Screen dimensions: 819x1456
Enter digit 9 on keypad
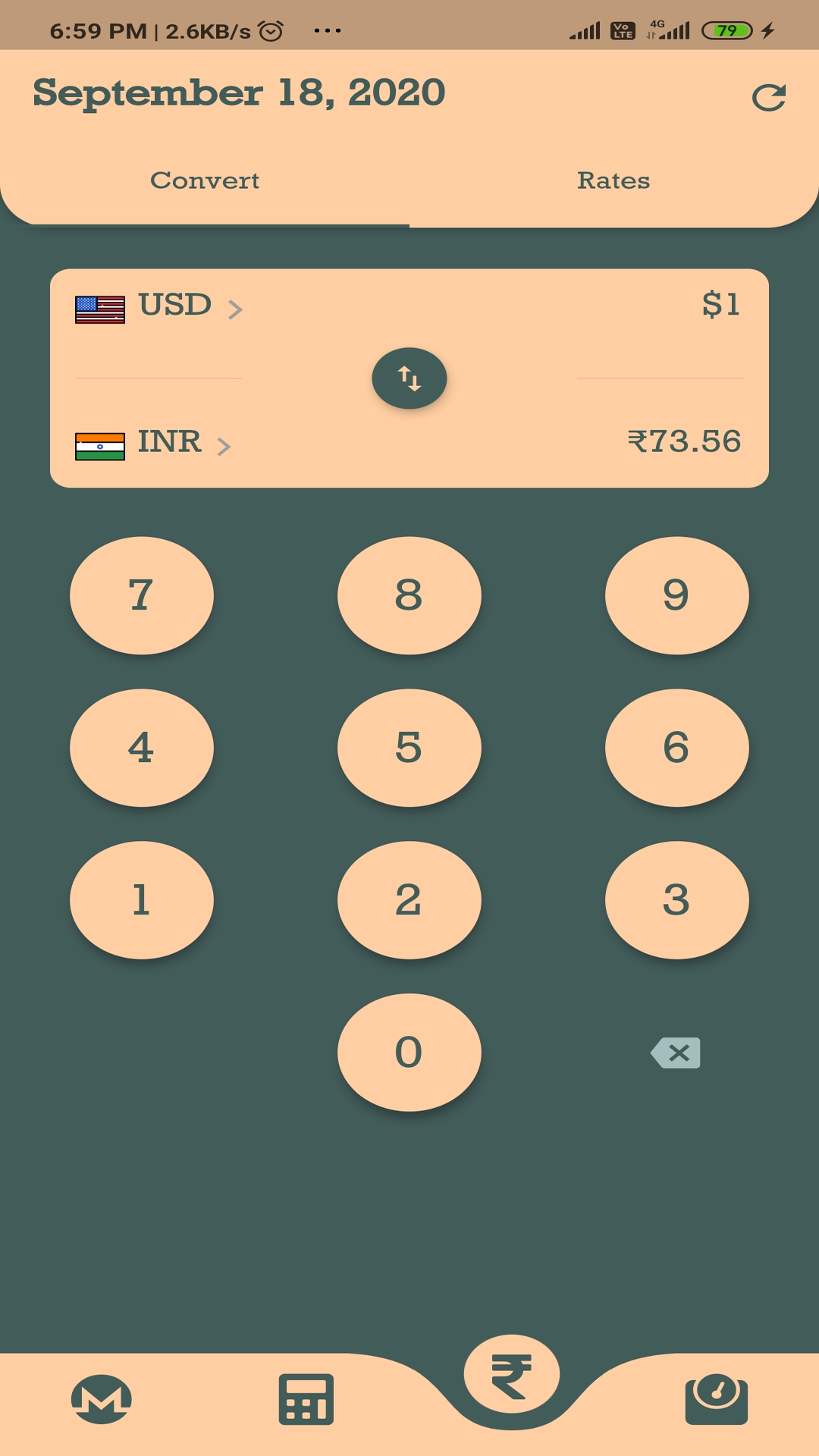click(677, 595)
